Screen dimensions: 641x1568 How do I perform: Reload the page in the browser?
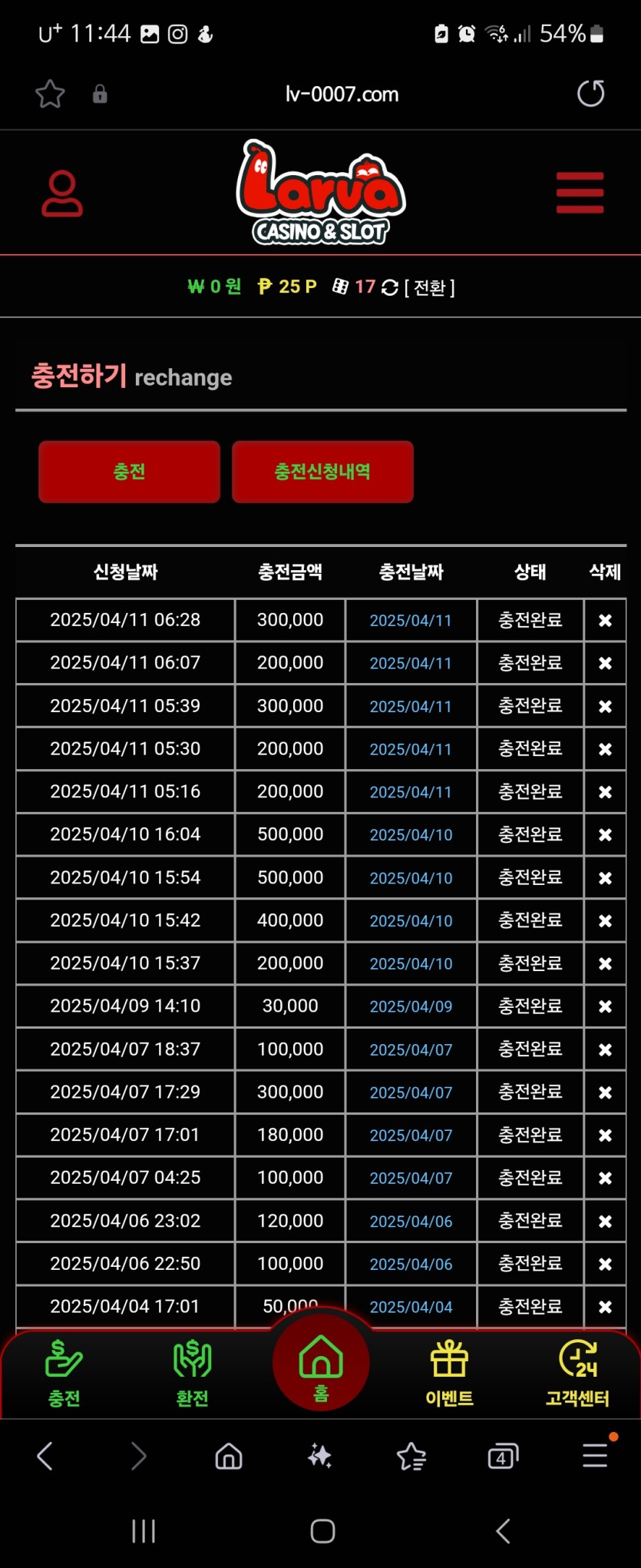[590, 94]
